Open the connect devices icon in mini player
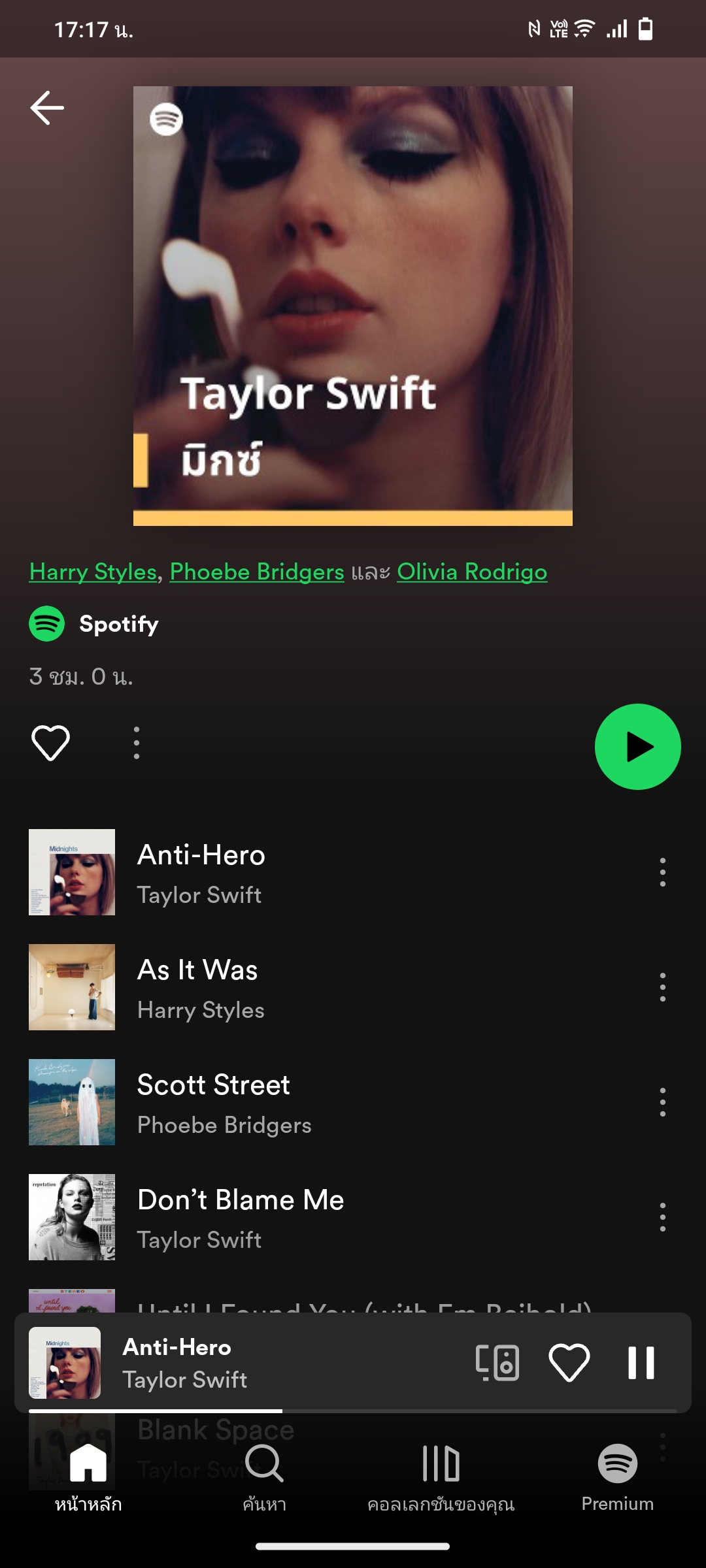The height and width of the screenshot is (1568, 706). [497, 1363]
